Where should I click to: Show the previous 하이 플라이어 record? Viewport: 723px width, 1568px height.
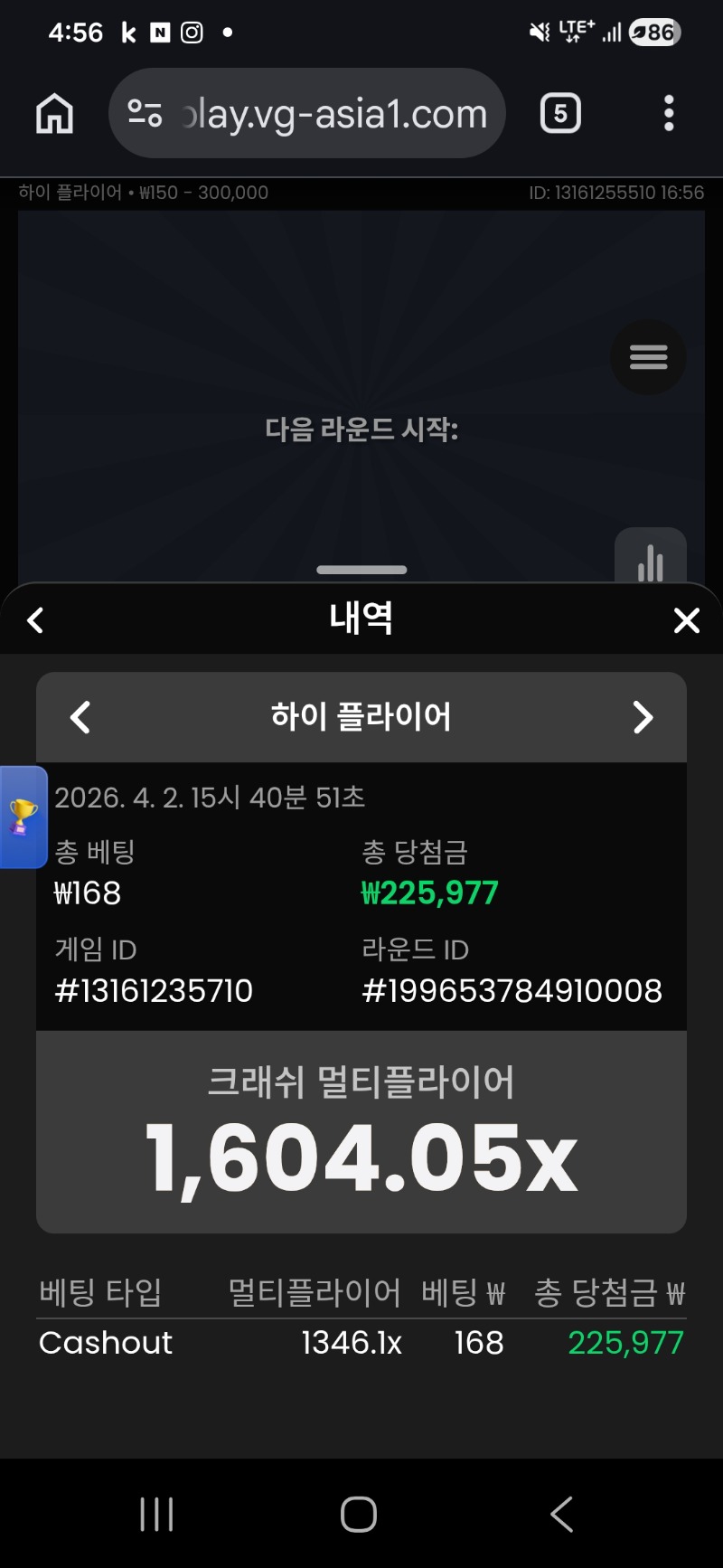(x=80, y=717)
